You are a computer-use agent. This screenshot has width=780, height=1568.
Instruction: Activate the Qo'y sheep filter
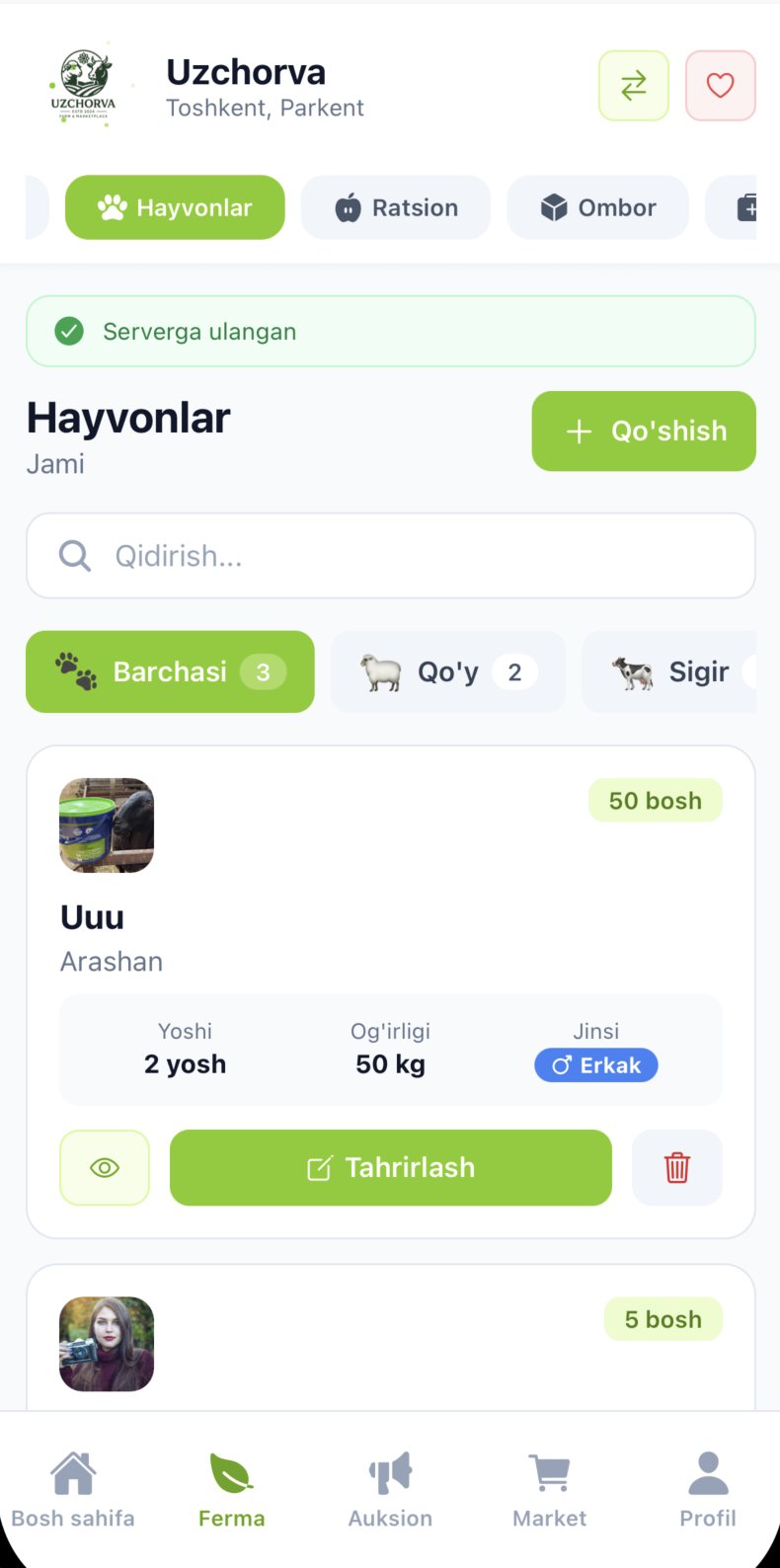(x=447, y=671)
